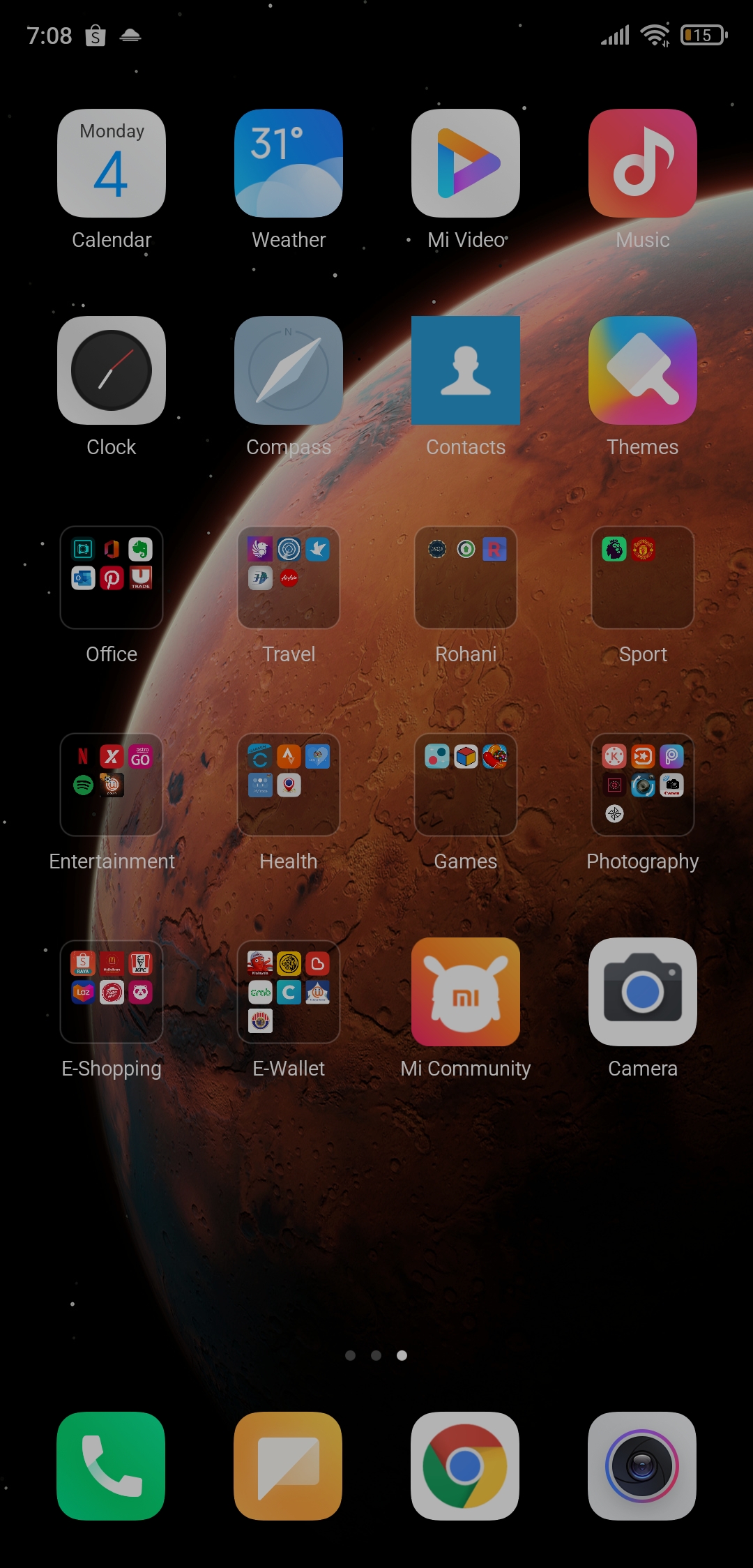Image resolution: width=753 pixels, height=1568 pixels.
Task: Open the Photography folder
Action: [x=643, y=785]
